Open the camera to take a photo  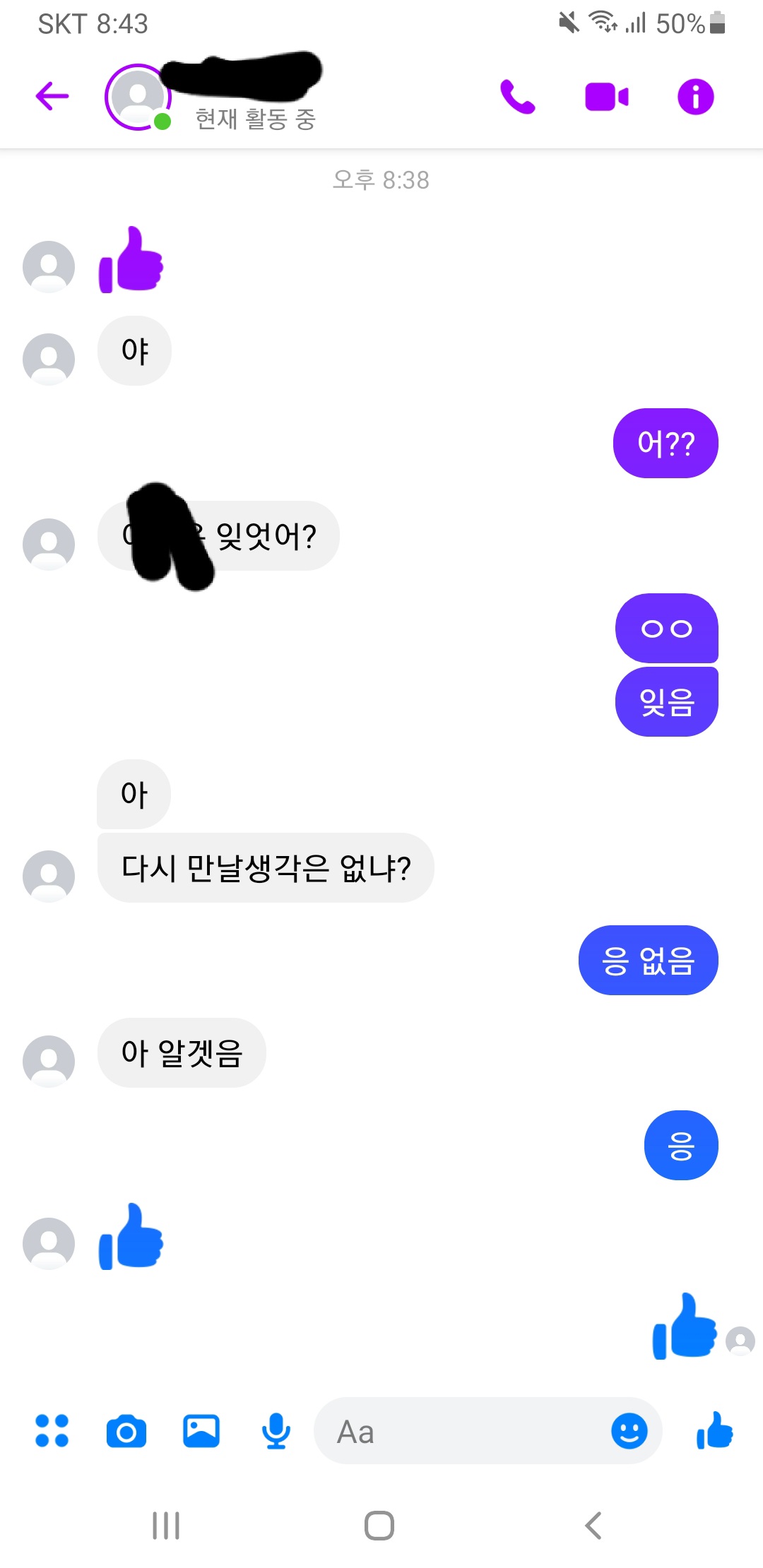coord(126,1431)
